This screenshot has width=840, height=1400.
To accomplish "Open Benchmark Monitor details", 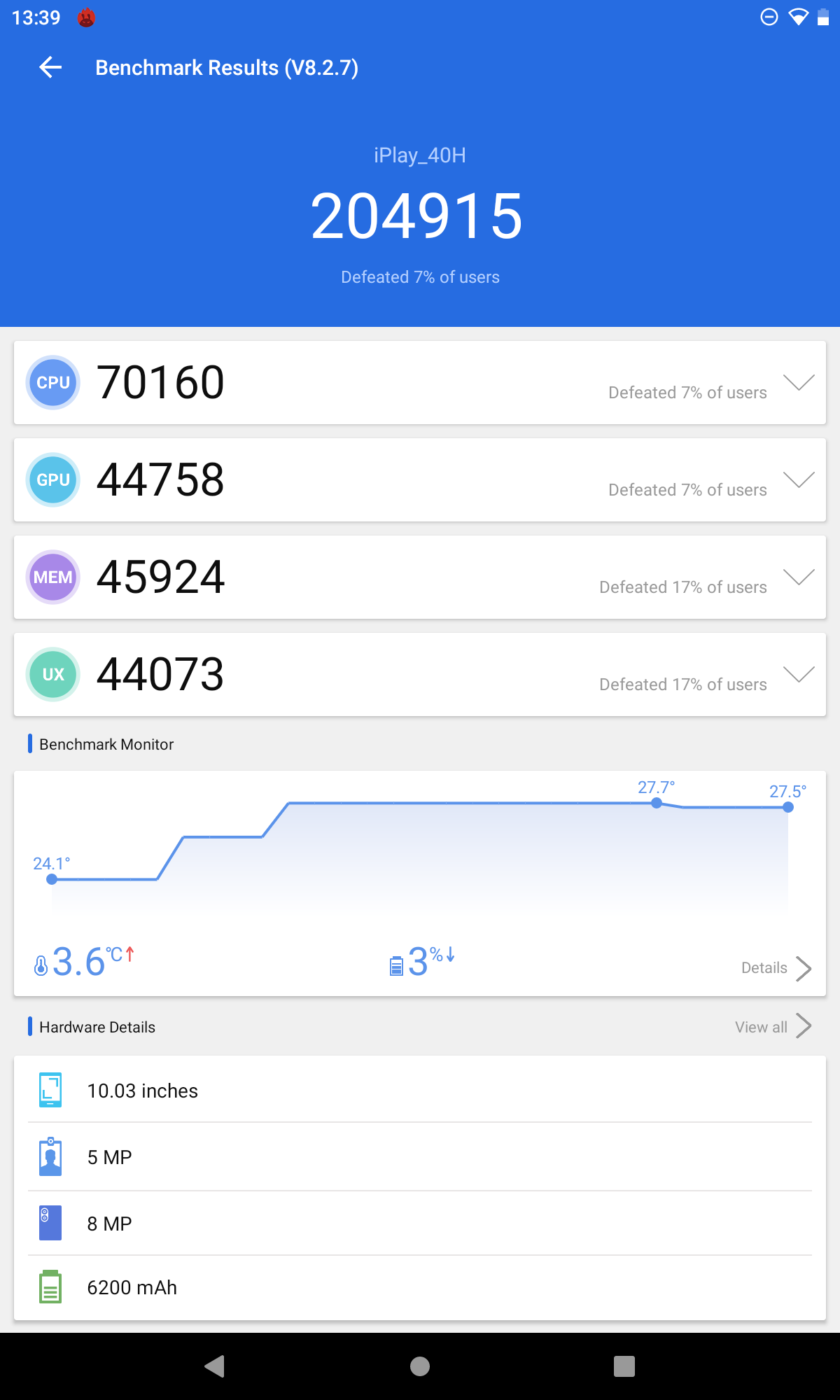I will tap(776, 968).
